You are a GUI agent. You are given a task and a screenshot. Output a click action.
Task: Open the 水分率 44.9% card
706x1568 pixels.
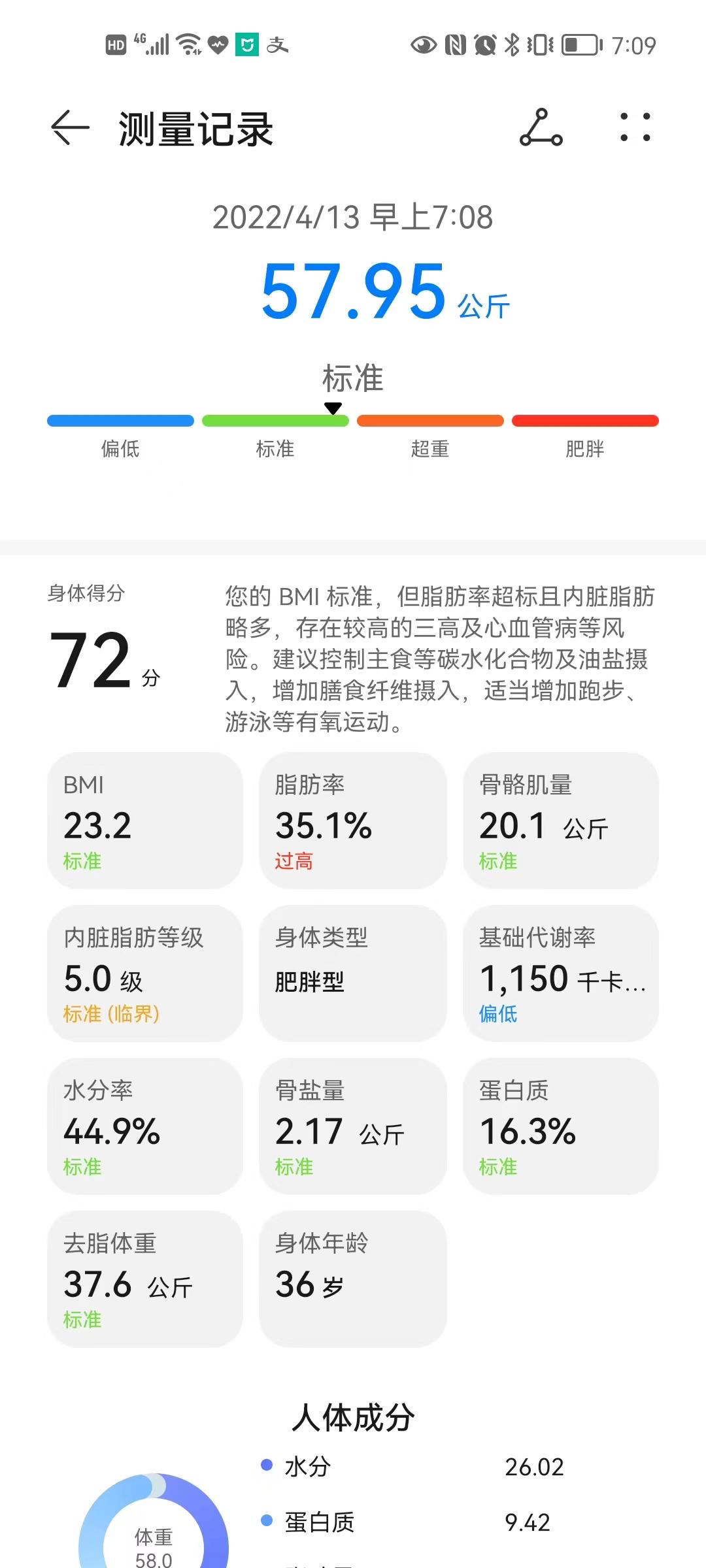pyautogui.click(x=145, y=1126)
